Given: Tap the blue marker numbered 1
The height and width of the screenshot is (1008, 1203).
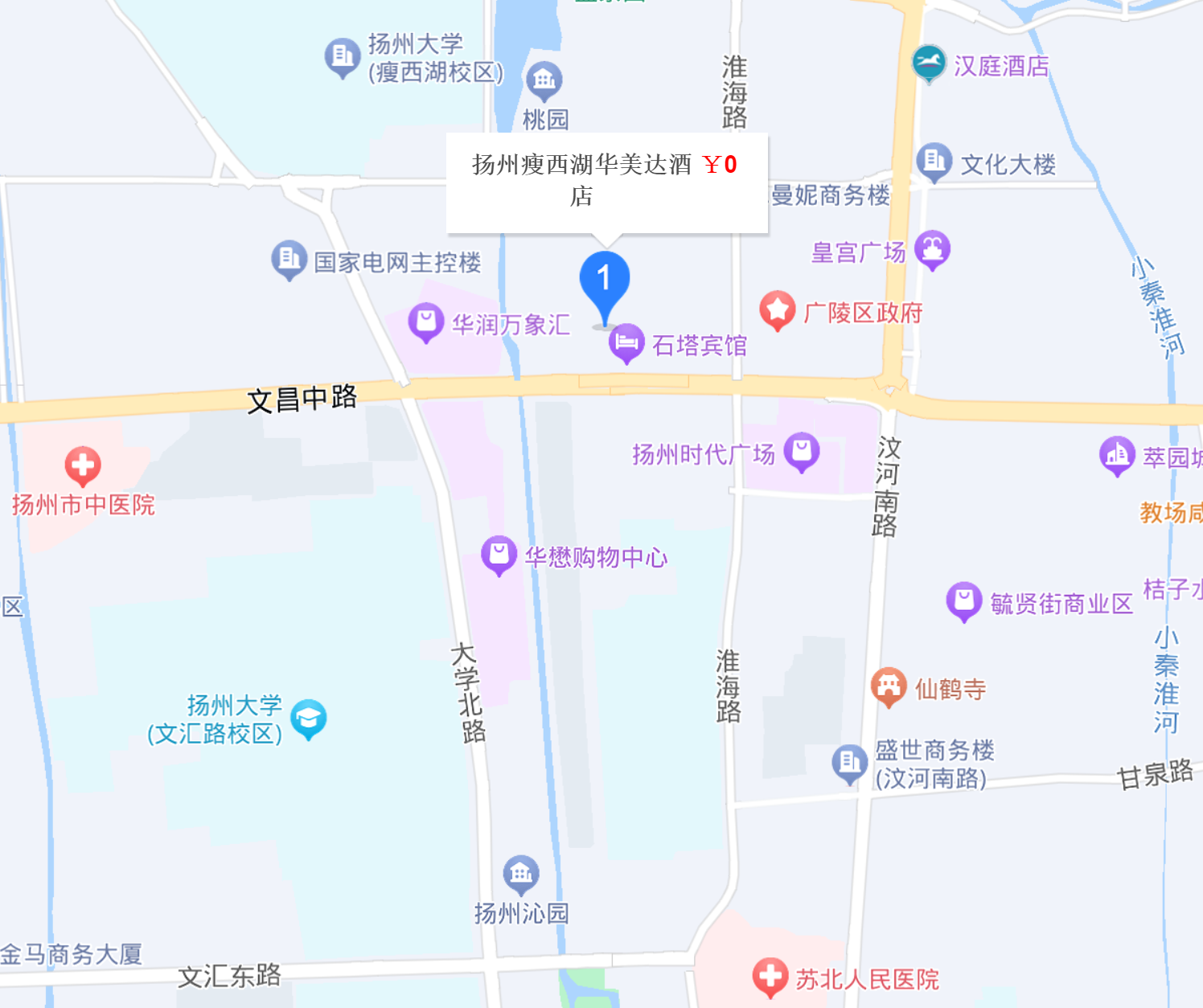Looking at the screenshot, I should [604, 282].
